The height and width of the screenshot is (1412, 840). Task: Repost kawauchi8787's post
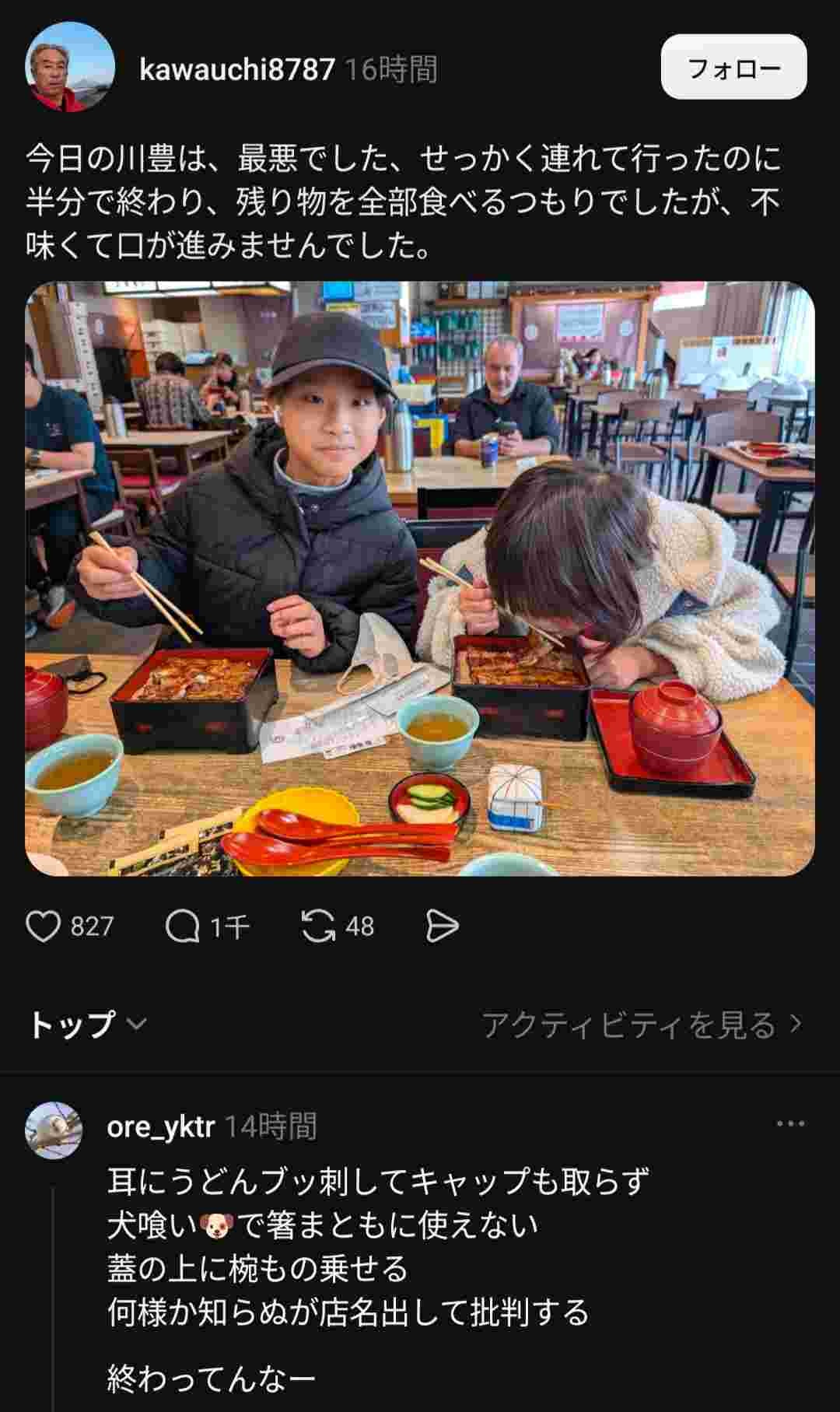[318, 927]
